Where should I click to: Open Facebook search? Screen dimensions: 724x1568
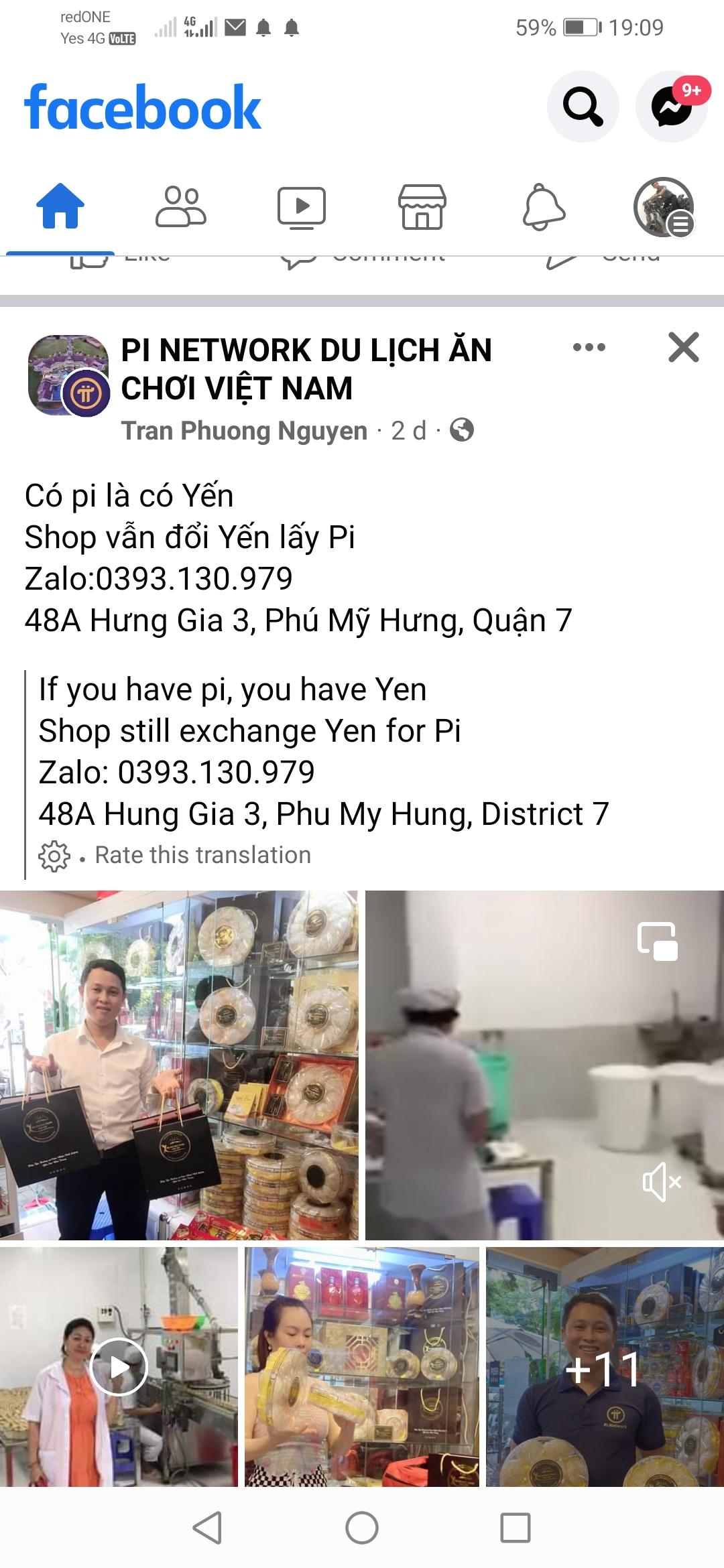pyautogui.click(x=582, y=107)
